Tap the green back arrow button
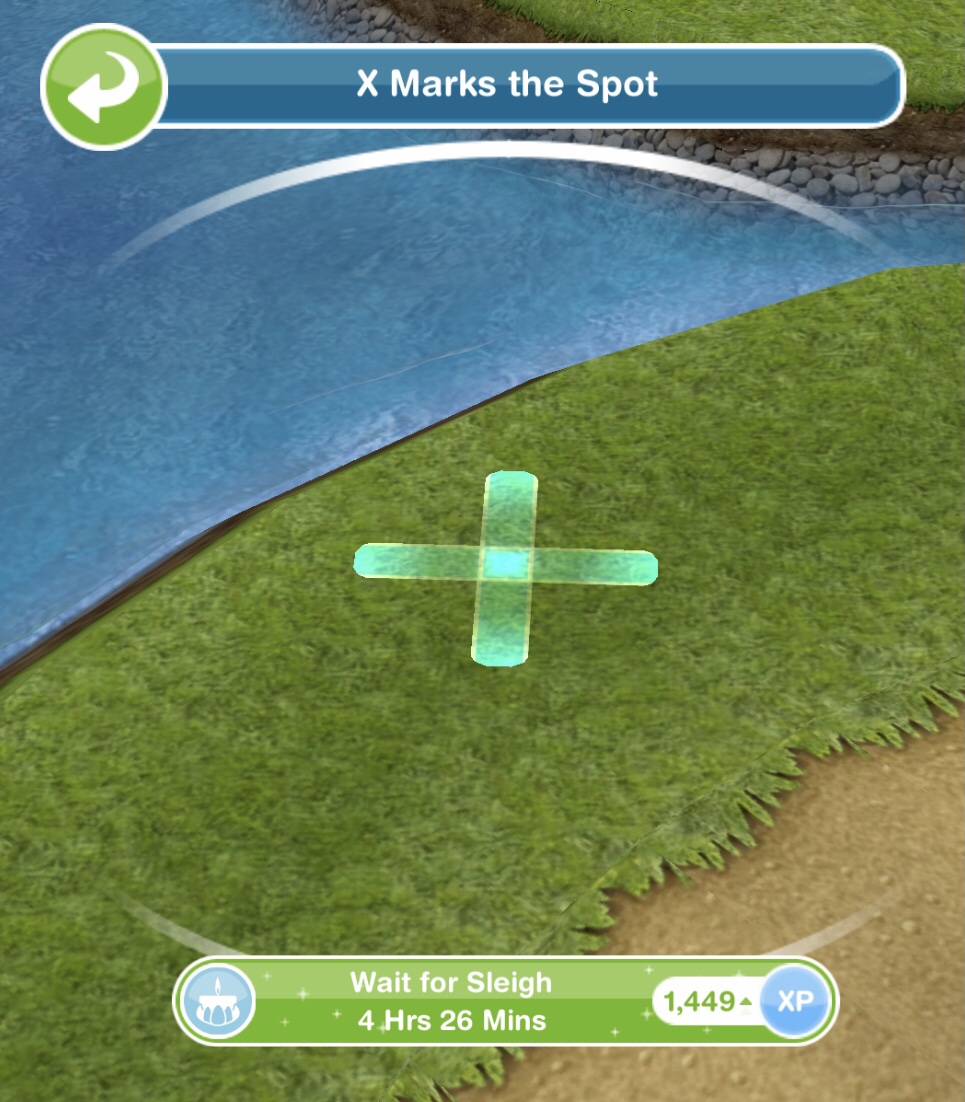 [x=102, y=85]
